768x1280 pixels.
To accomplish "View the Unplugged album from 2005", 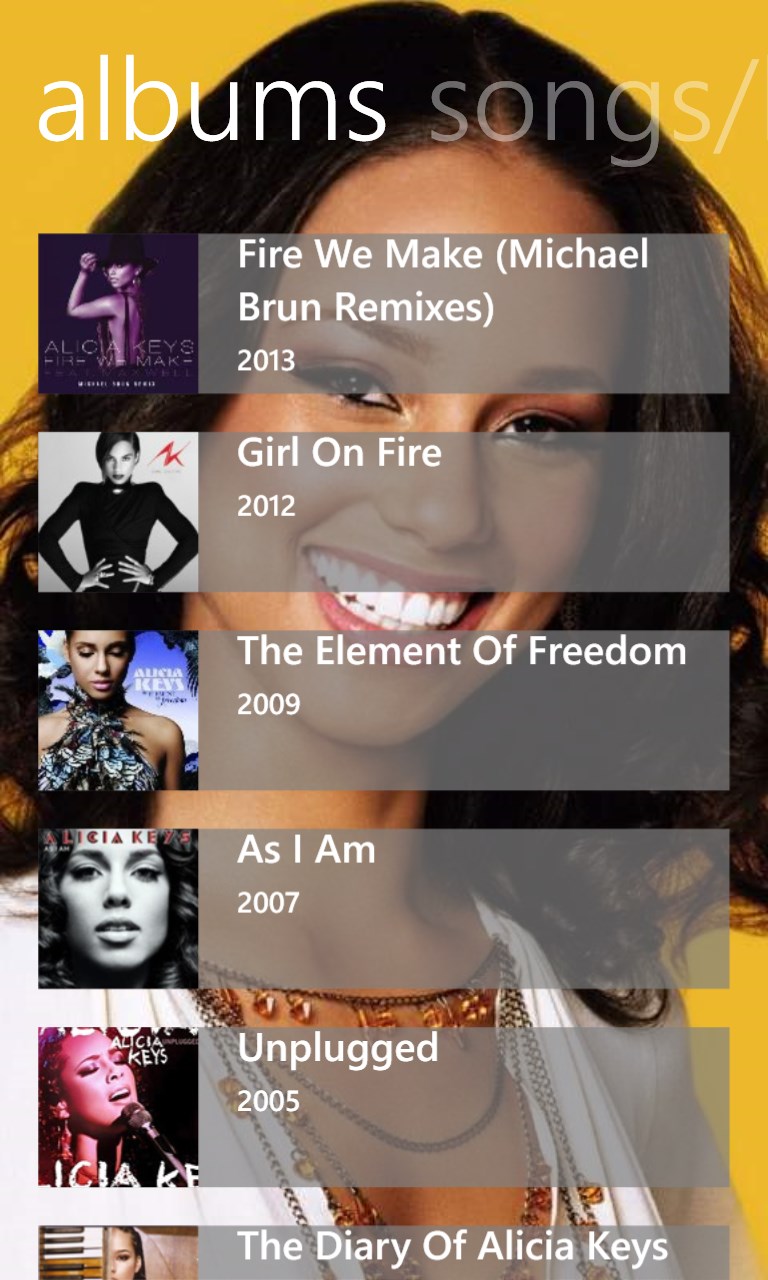I will (383, 1106).
